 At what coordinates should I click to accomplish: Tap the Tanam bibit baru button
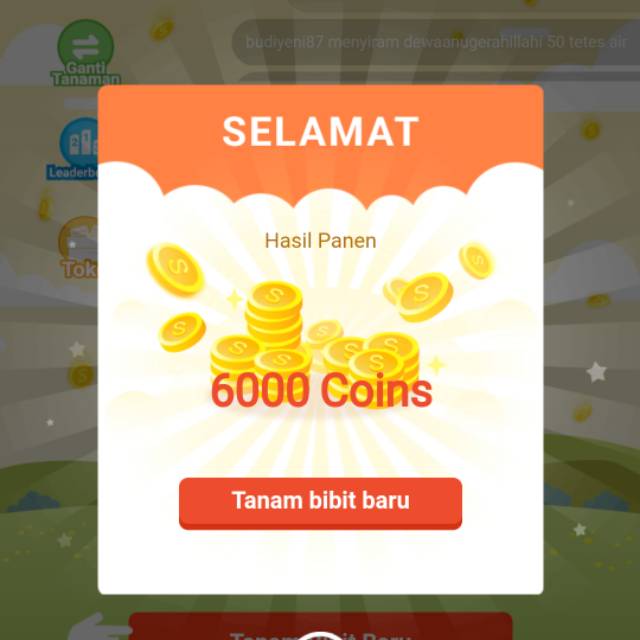320,501
